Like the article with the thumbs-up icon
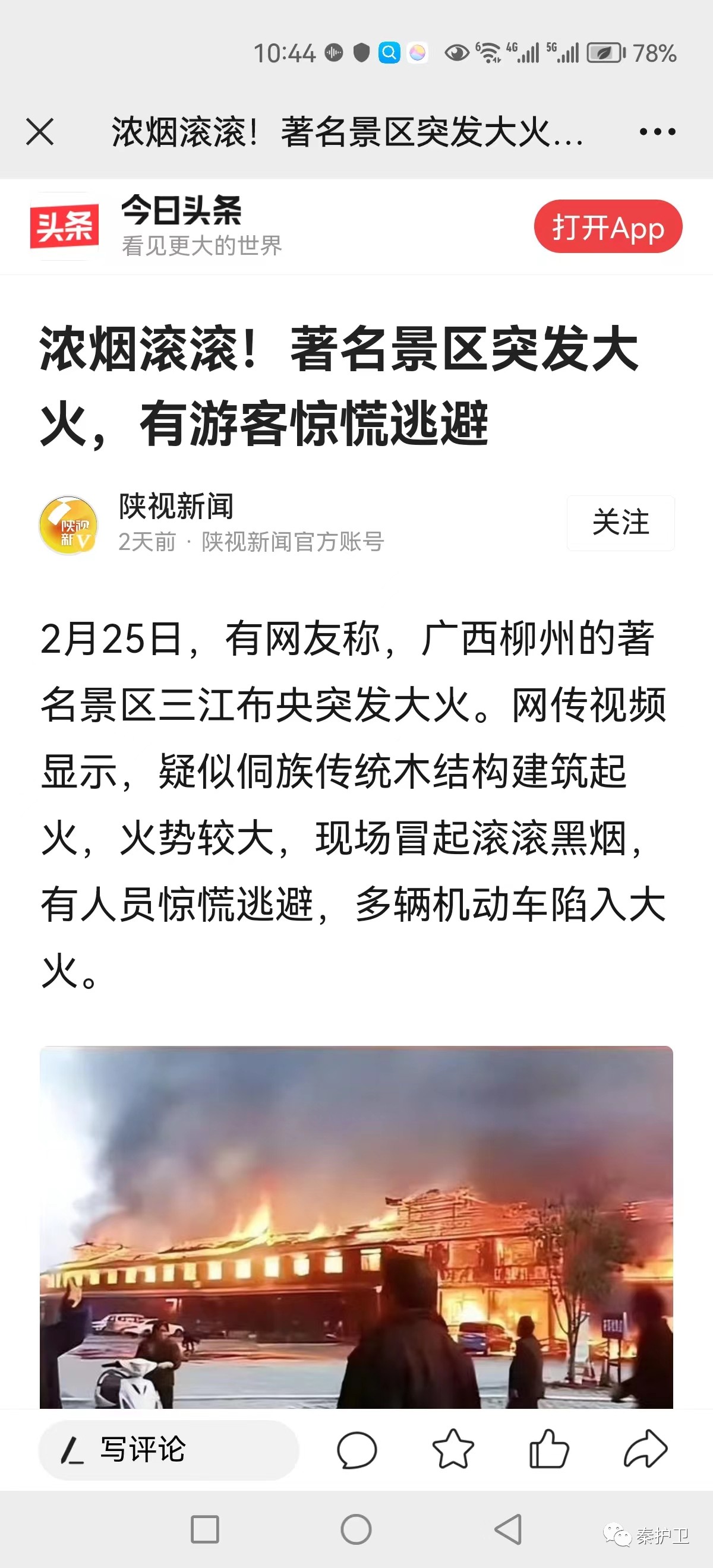713x1568 pixels. [549, 1449]
